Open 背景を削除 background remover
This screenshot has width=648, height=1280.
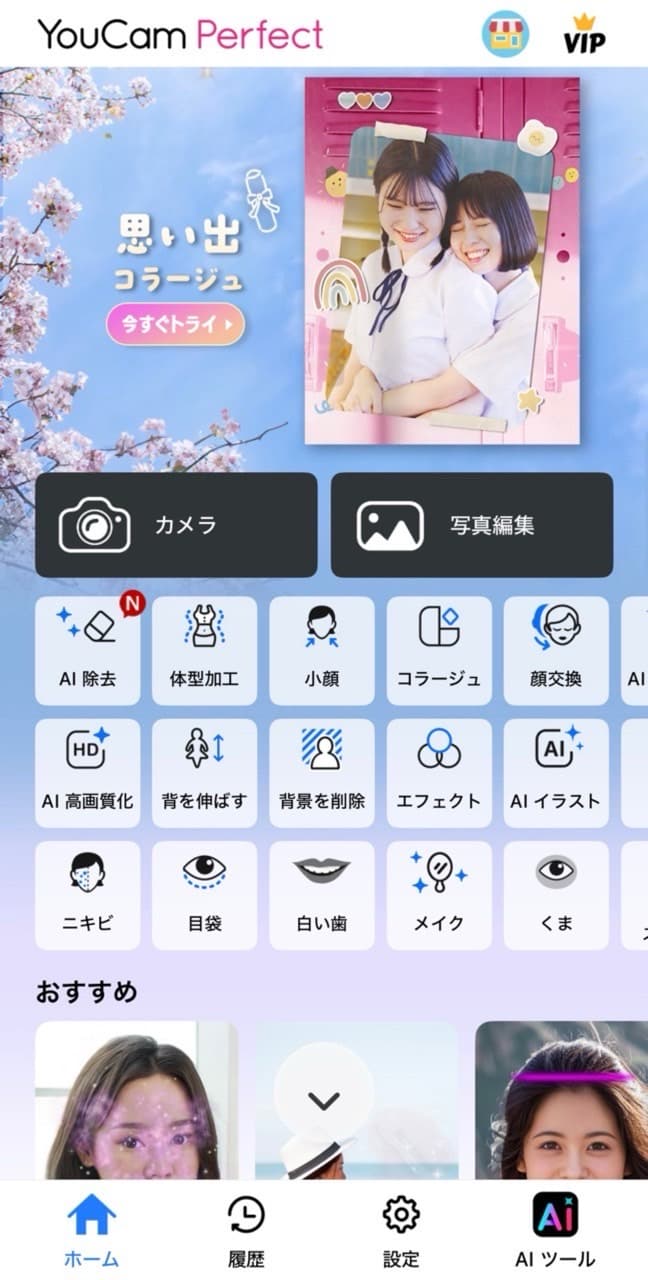[x=322, y=772]
